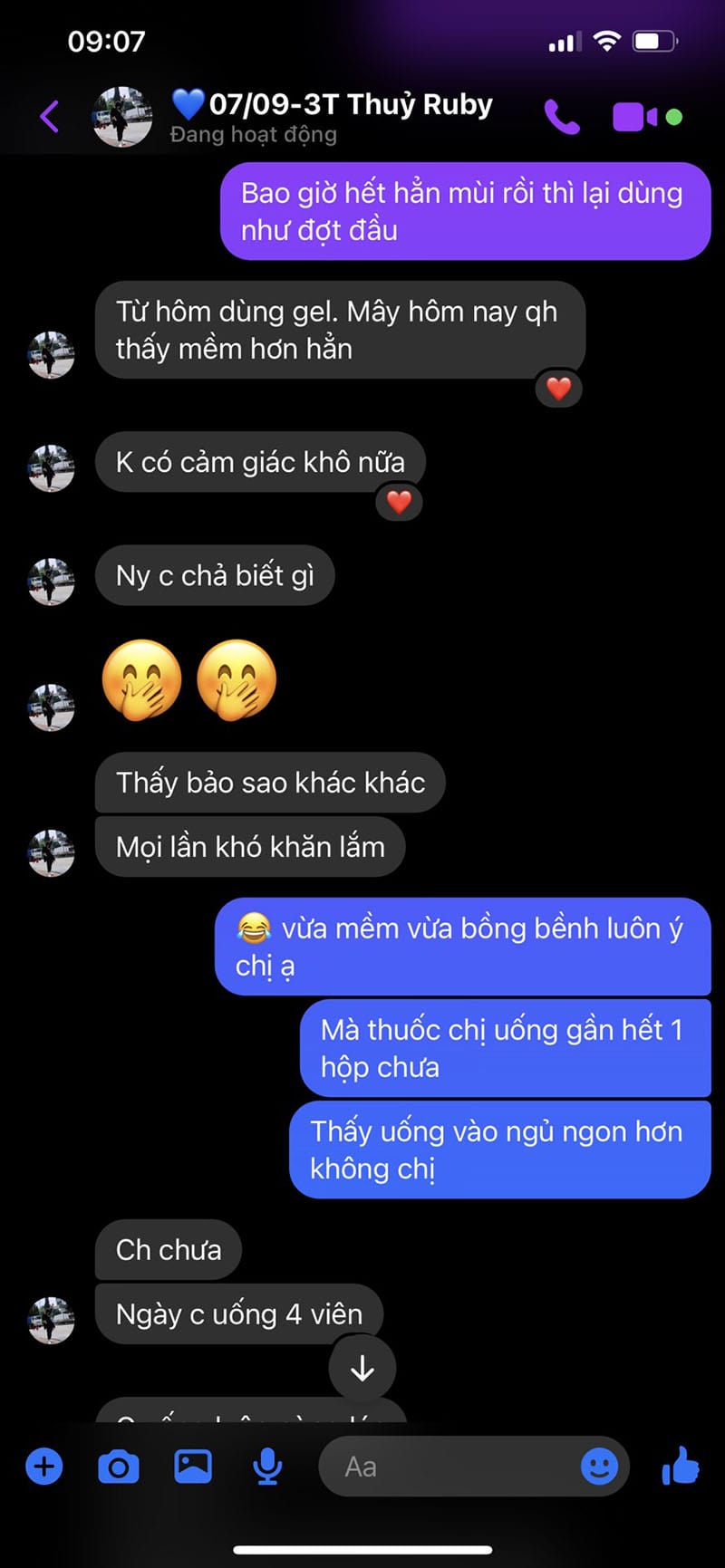Open the photo gallery picker
Viewport: 725px width, 1568px height.
193,1466
